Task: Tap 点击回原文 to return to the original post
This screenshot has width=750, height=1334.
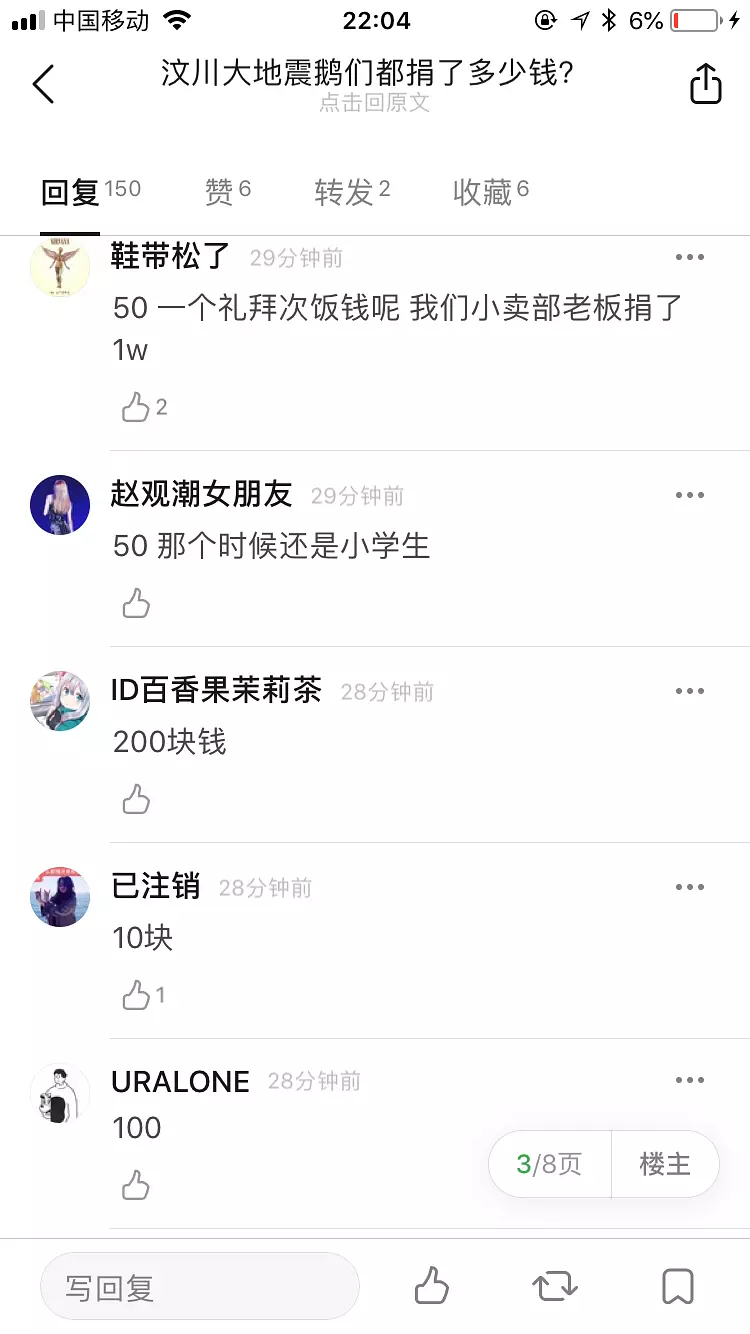Action: (x=374, y=103)
